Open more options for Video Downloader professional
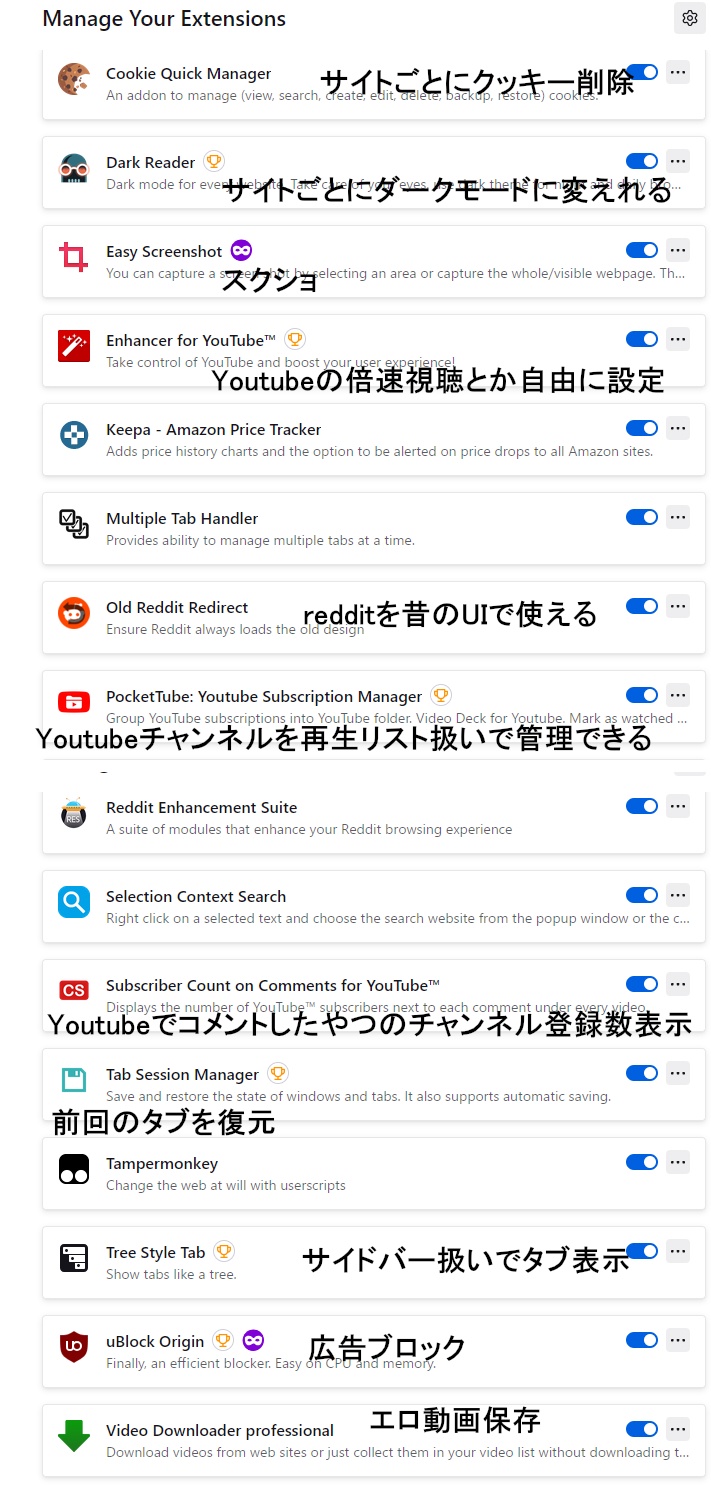711x1497 pixels. (x=678, y=1429)
